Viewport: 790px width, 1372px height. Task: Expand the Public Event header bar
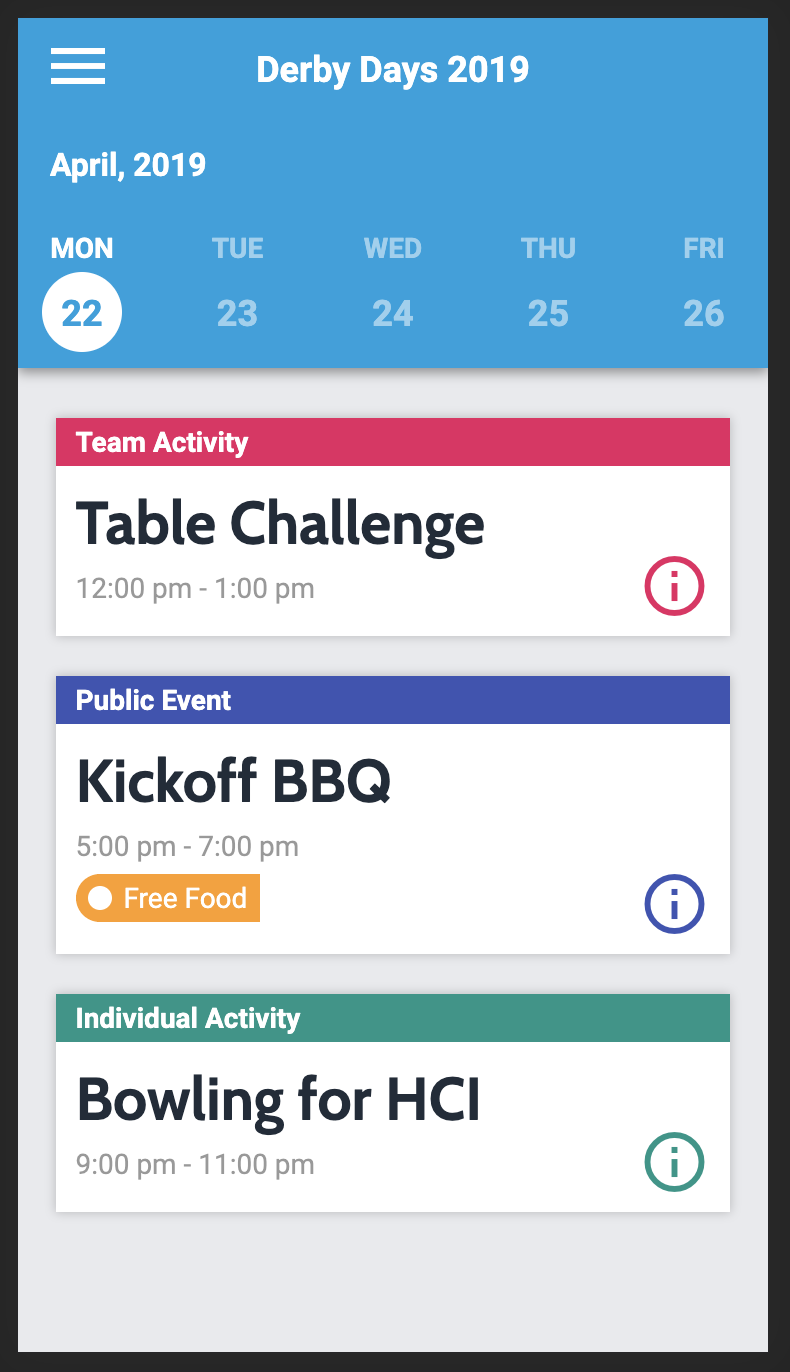(x=393, y=700)
